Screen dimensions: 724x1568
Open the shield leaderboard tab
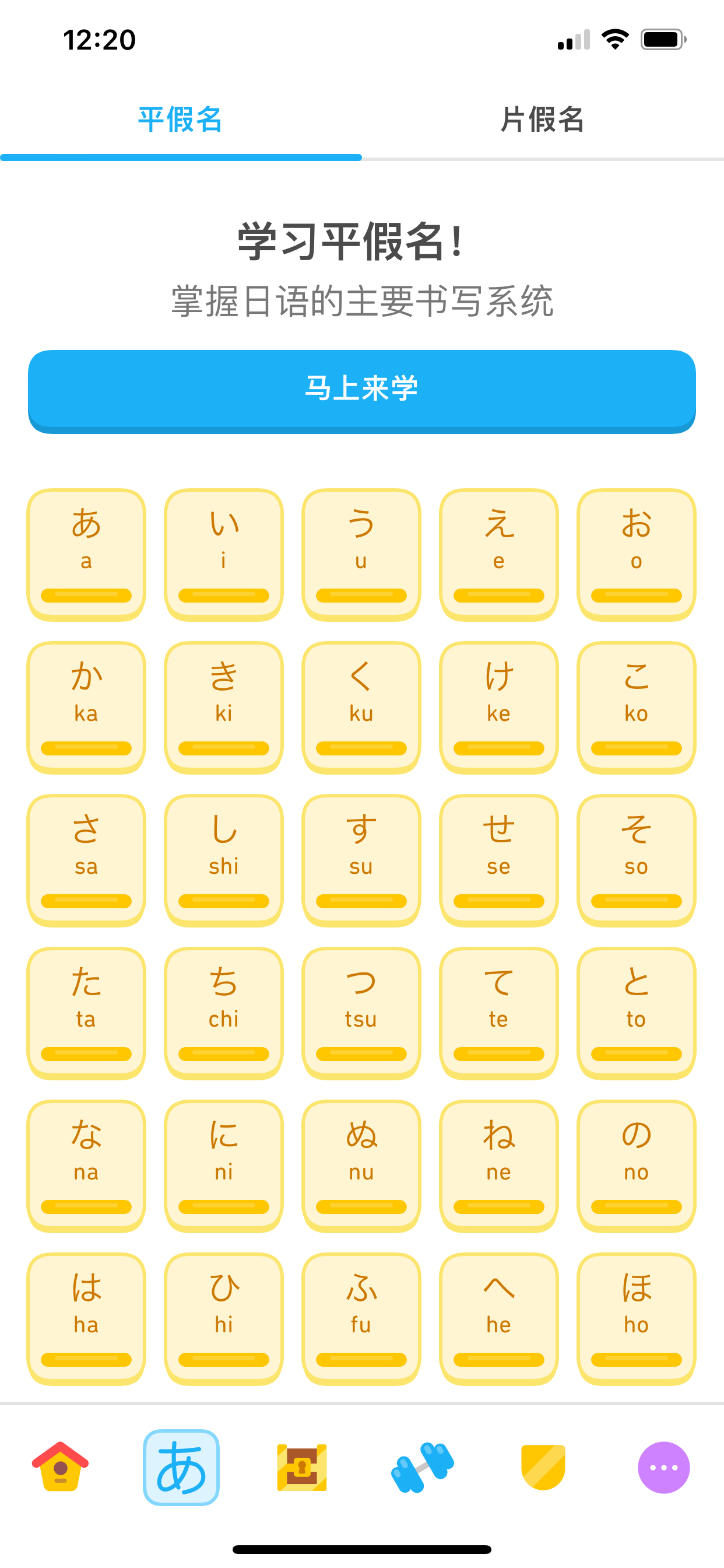(x=543, y=1467)
